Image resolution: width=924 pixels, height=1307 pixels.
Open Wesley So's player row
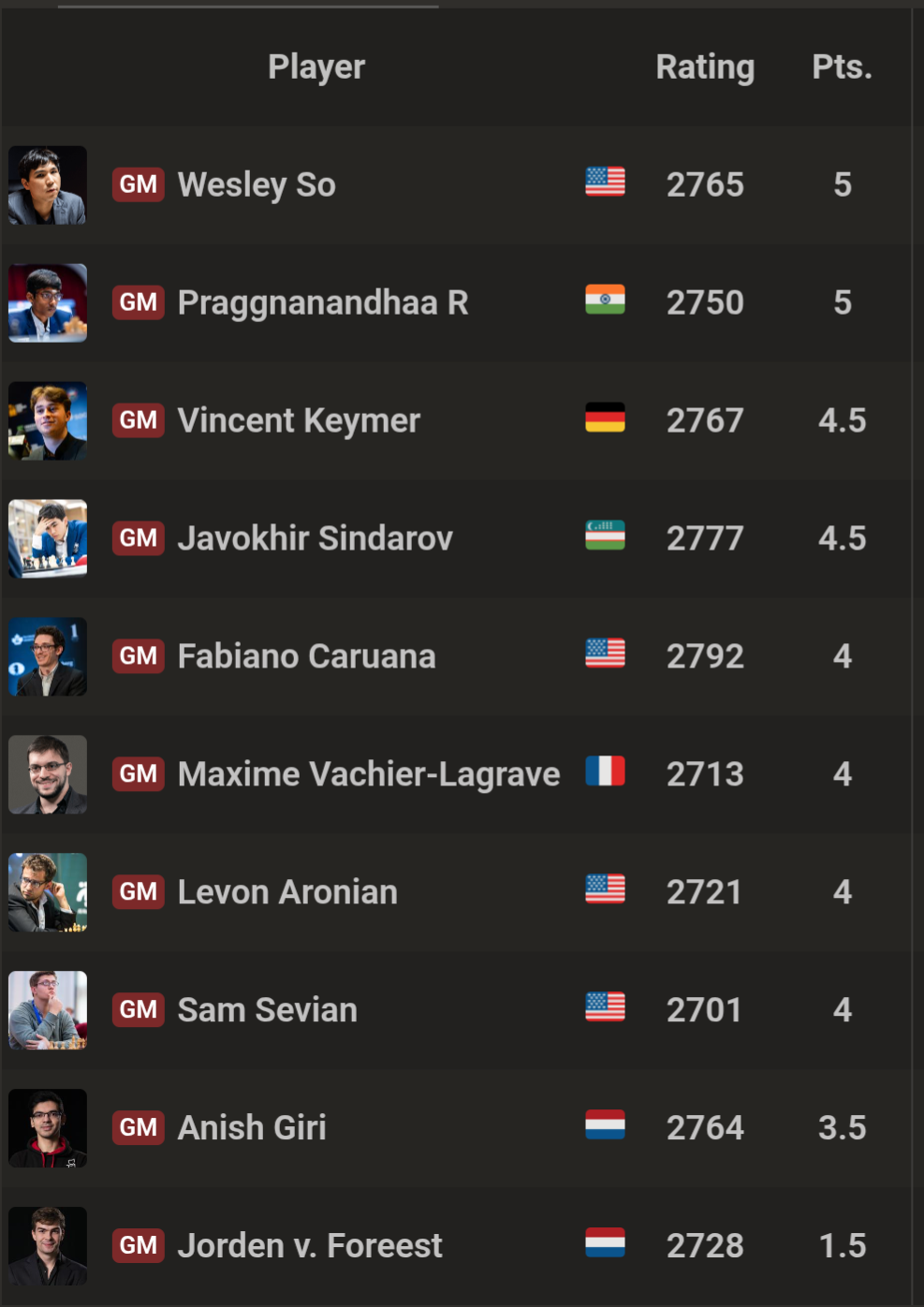(x=456, y=184)
